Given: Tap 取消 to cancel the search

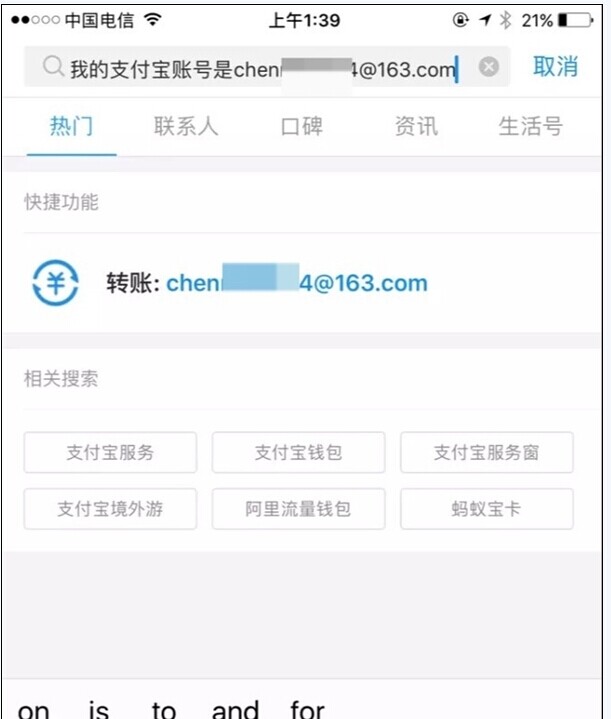Looking at the screenshot, I should tap(555, 67).
